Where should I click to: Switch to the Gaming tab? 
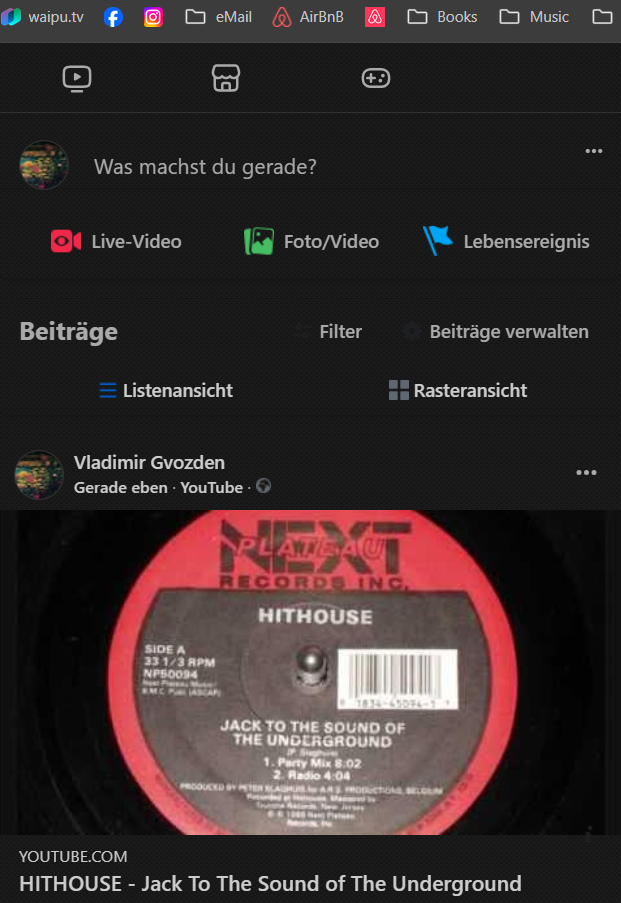click(375, 78)
